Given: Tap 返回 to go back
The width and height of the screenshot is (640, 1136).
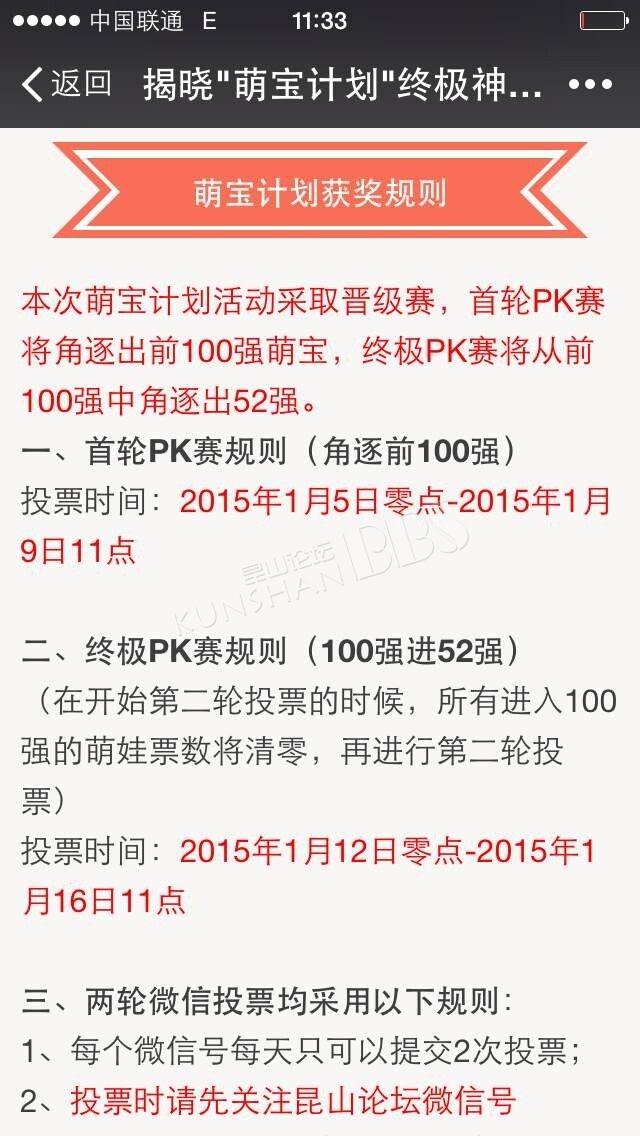Looking at the screenshot, I should tap(67, 84).
